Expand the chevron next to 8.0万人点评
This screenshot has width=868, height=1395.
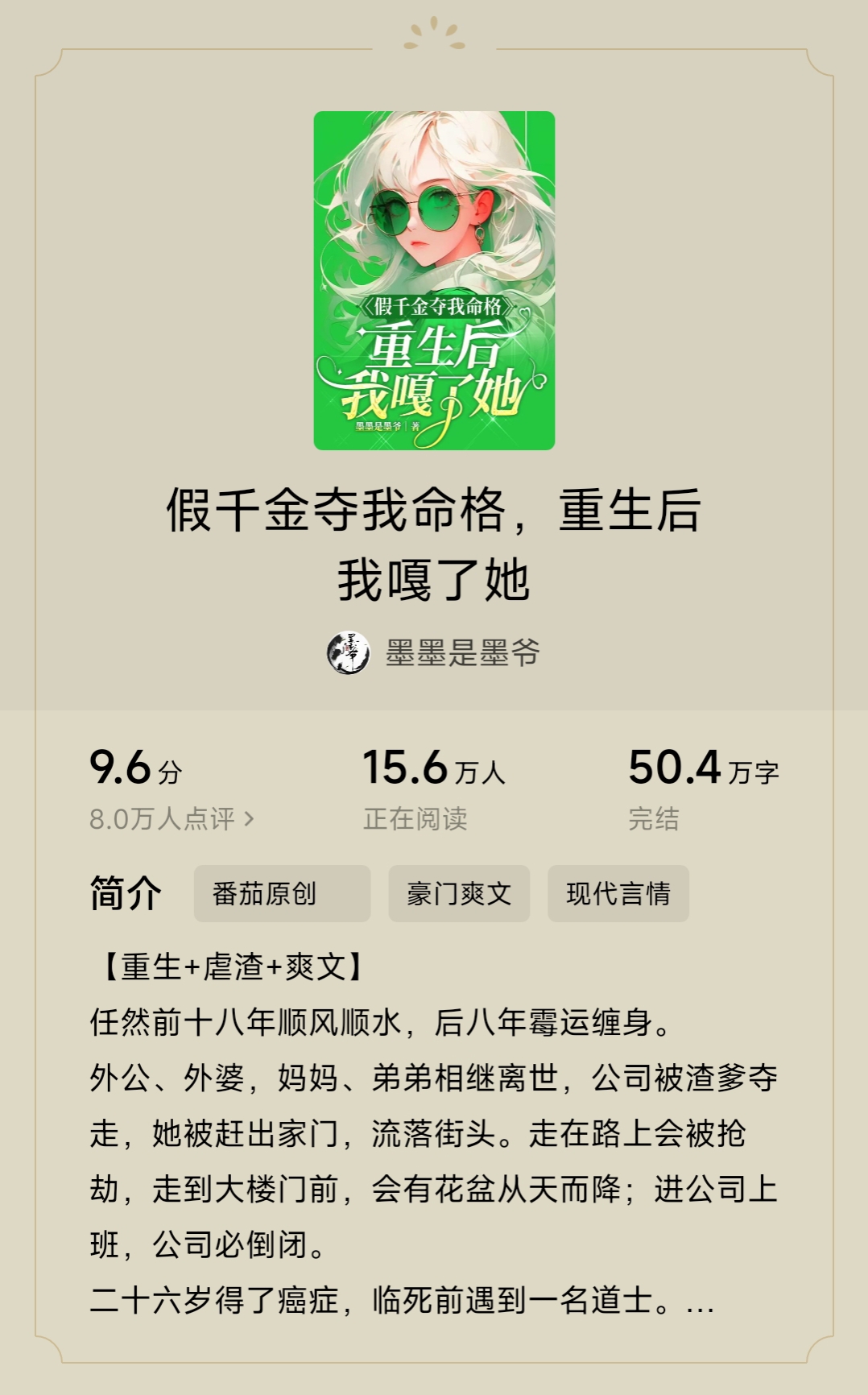click(251, 818)
